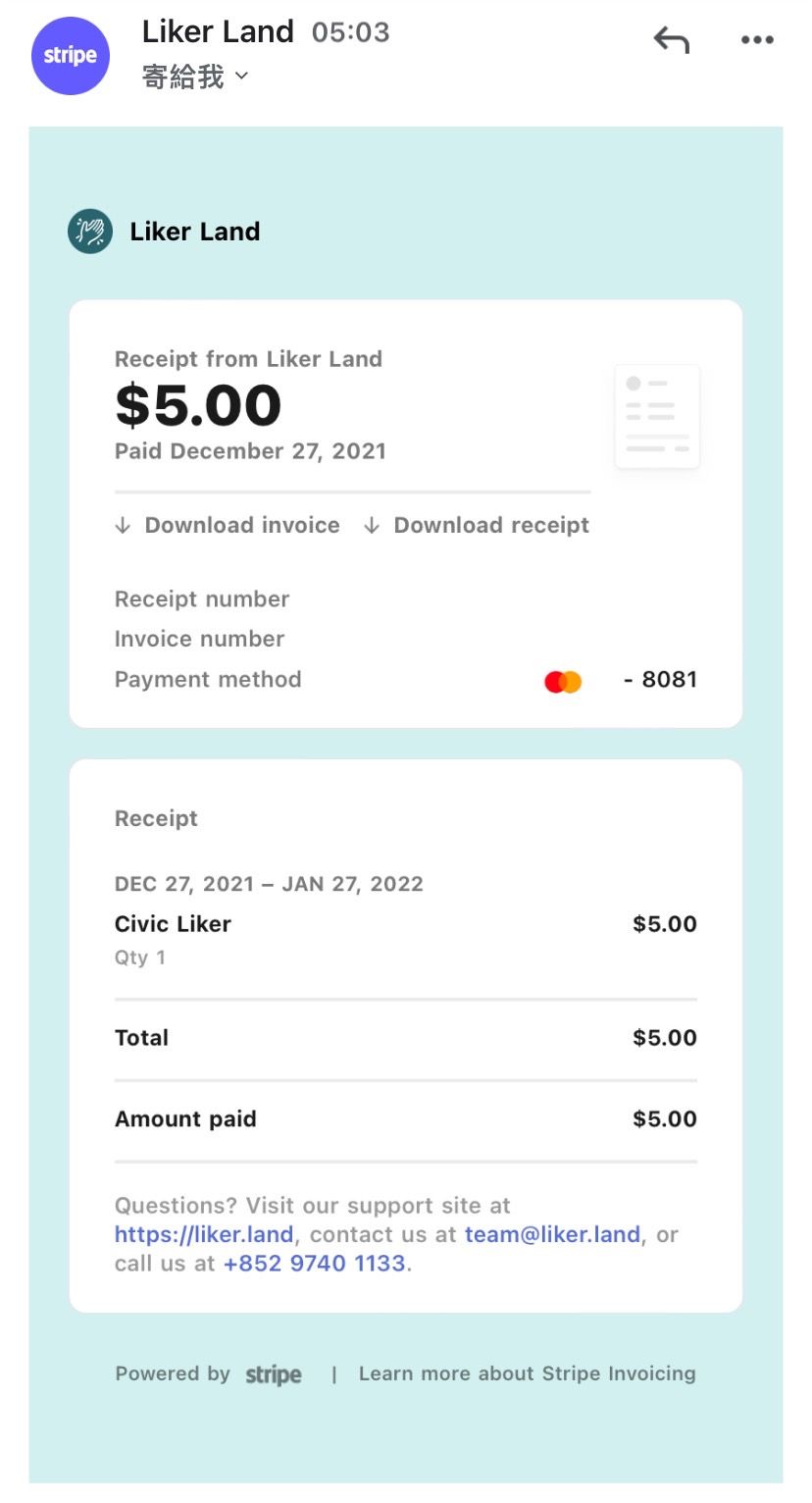
Task: Email team@liker.land
Action: click(552, 1234)
